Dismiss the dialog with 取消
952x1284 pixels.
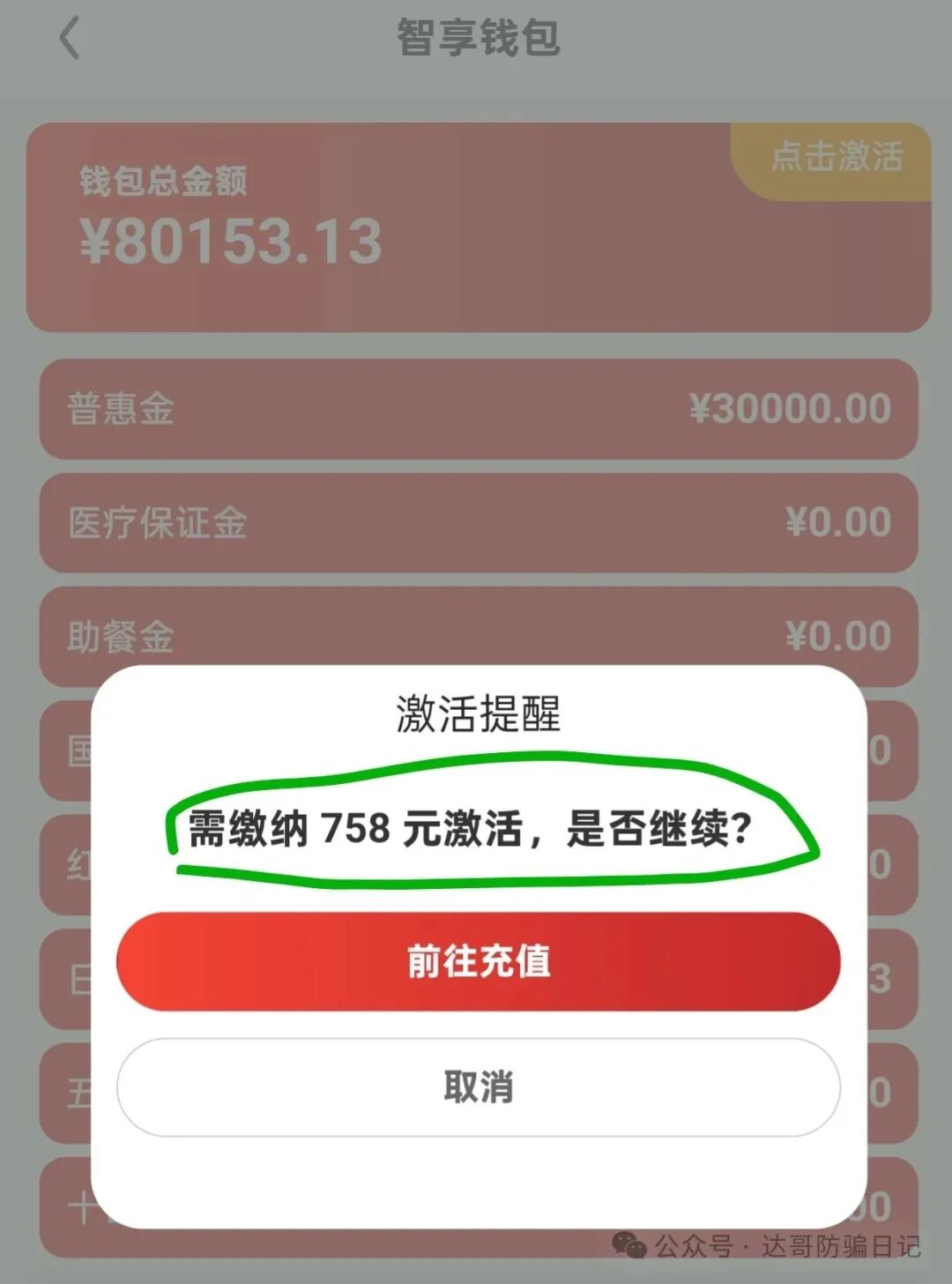pyautogui.click(x=478, y=1086)
